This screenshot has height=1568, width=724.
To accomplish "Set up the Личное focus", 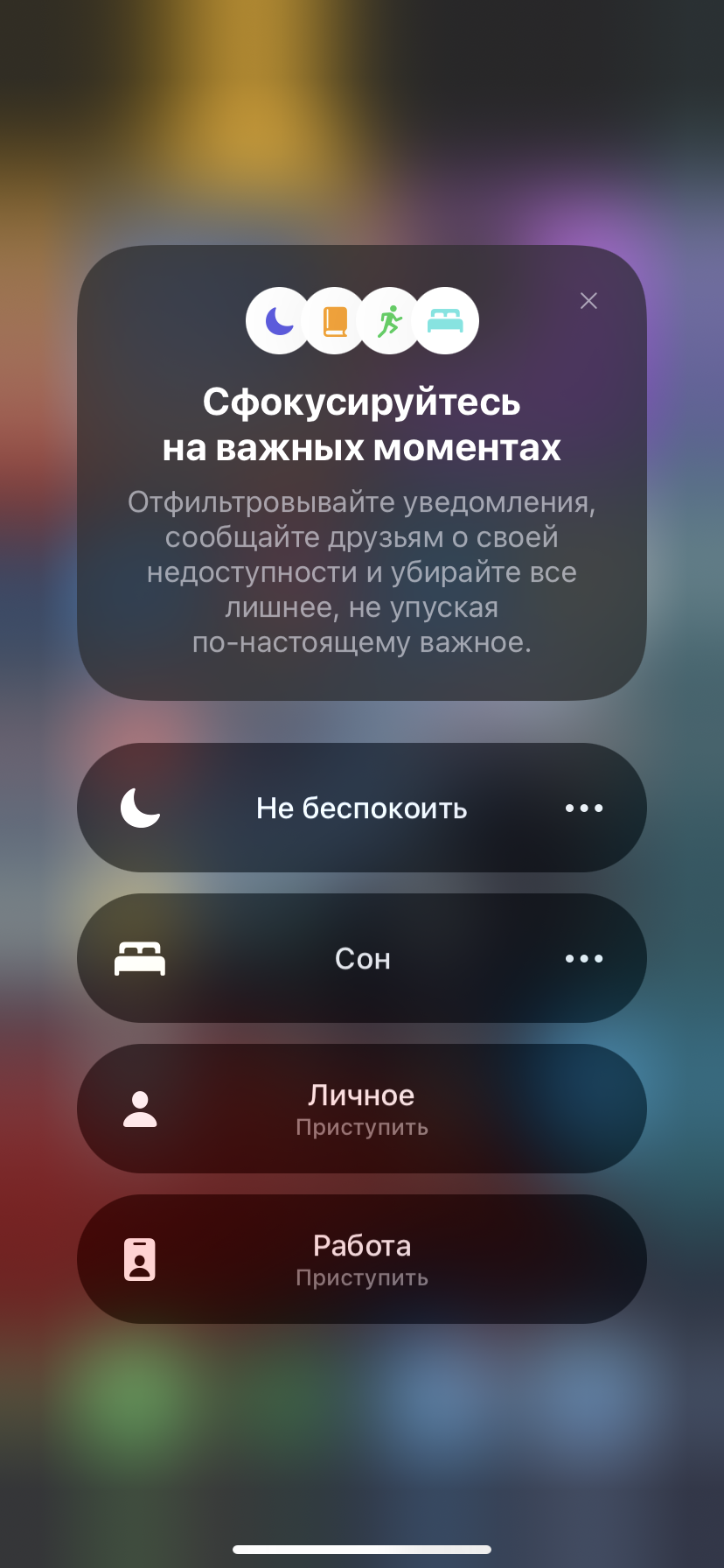I will pyautogui.click(x=361, y=1109).
